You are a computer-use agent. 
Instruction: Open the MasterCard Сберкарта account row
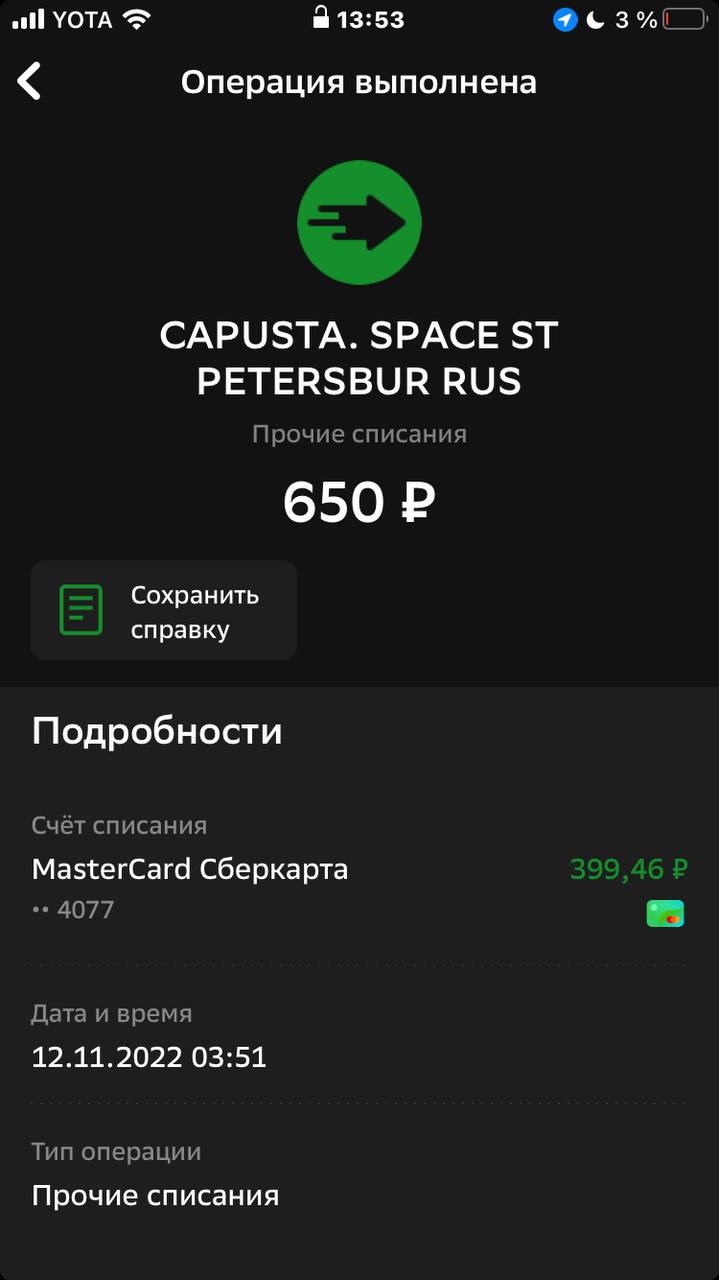click(x=359, y=888)
